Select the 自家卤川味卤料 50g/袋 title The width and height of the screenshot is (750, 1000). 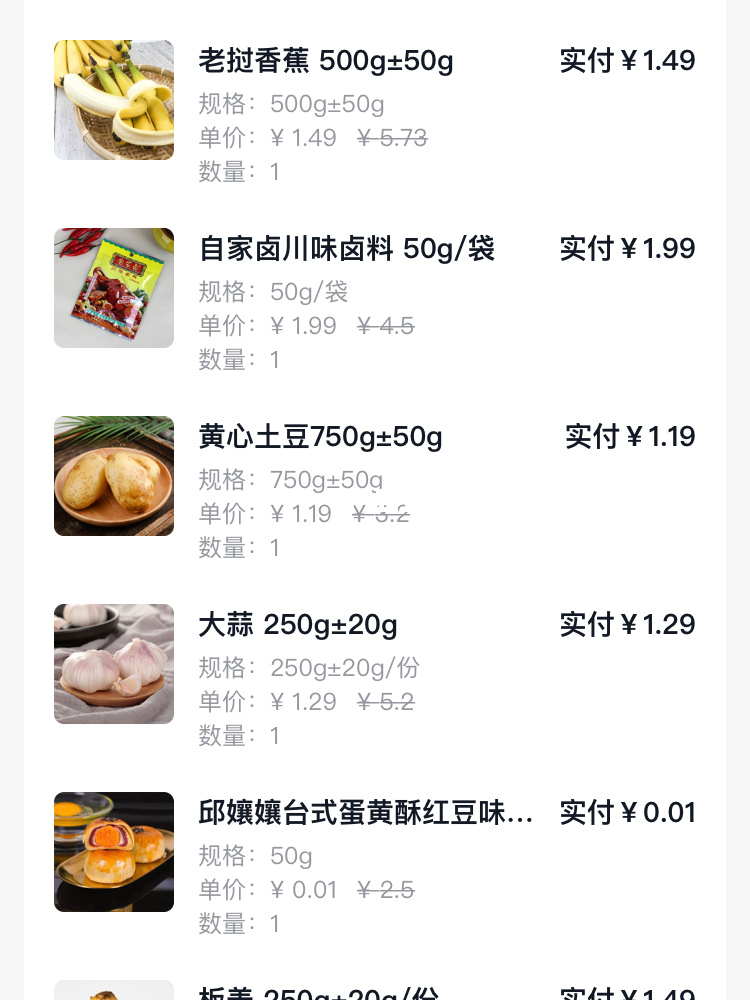(x=346, y=249)
